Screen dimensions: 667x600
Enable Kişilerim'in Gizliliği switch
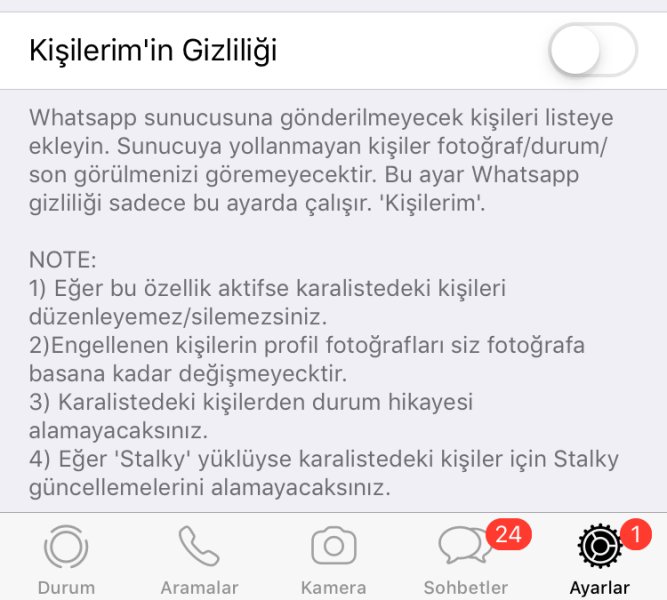point(592,50)
